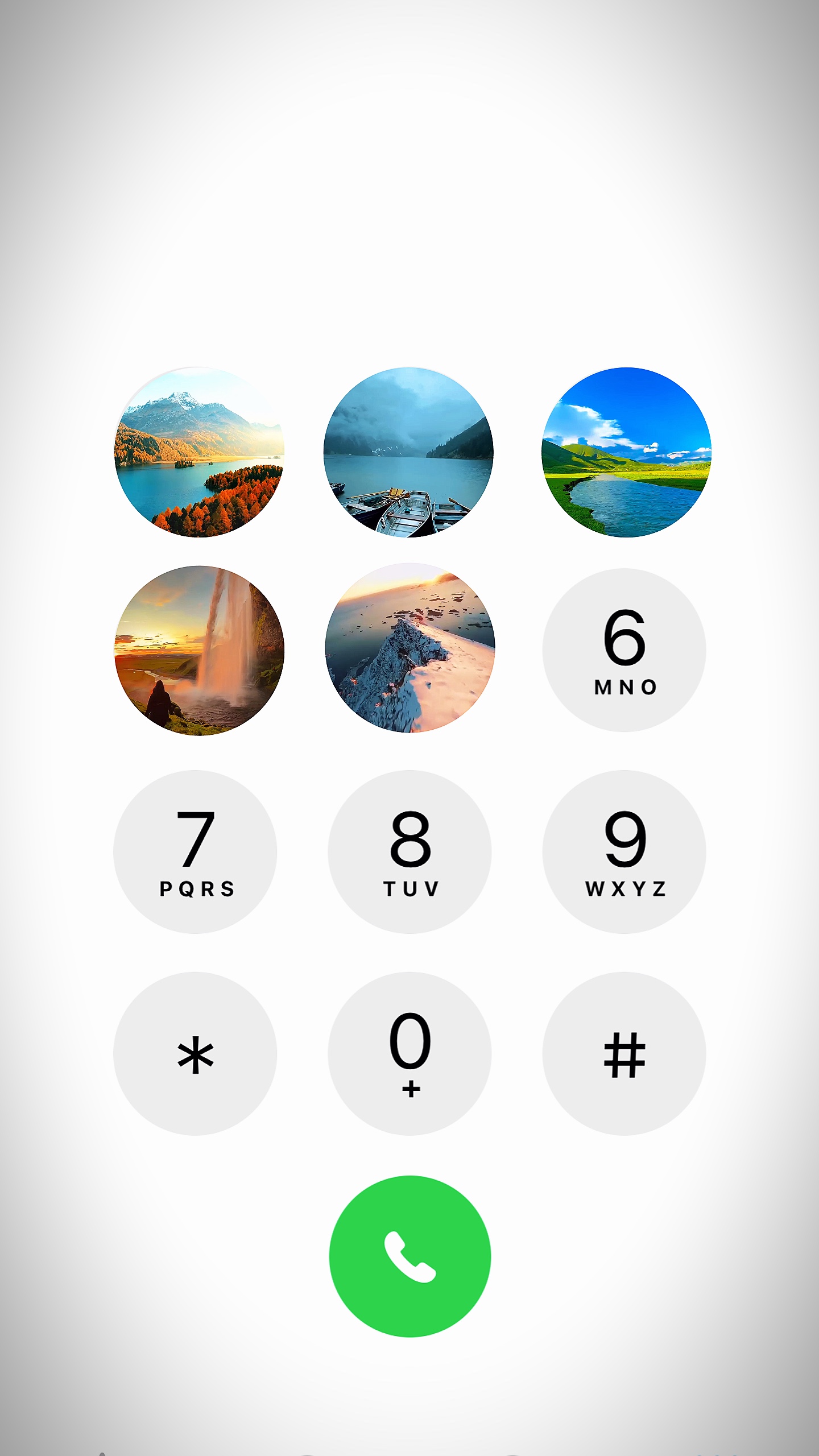Enter 0 on the dial pad
The height and width of the screenshot is (1456, 819).
coord(409,1053)
